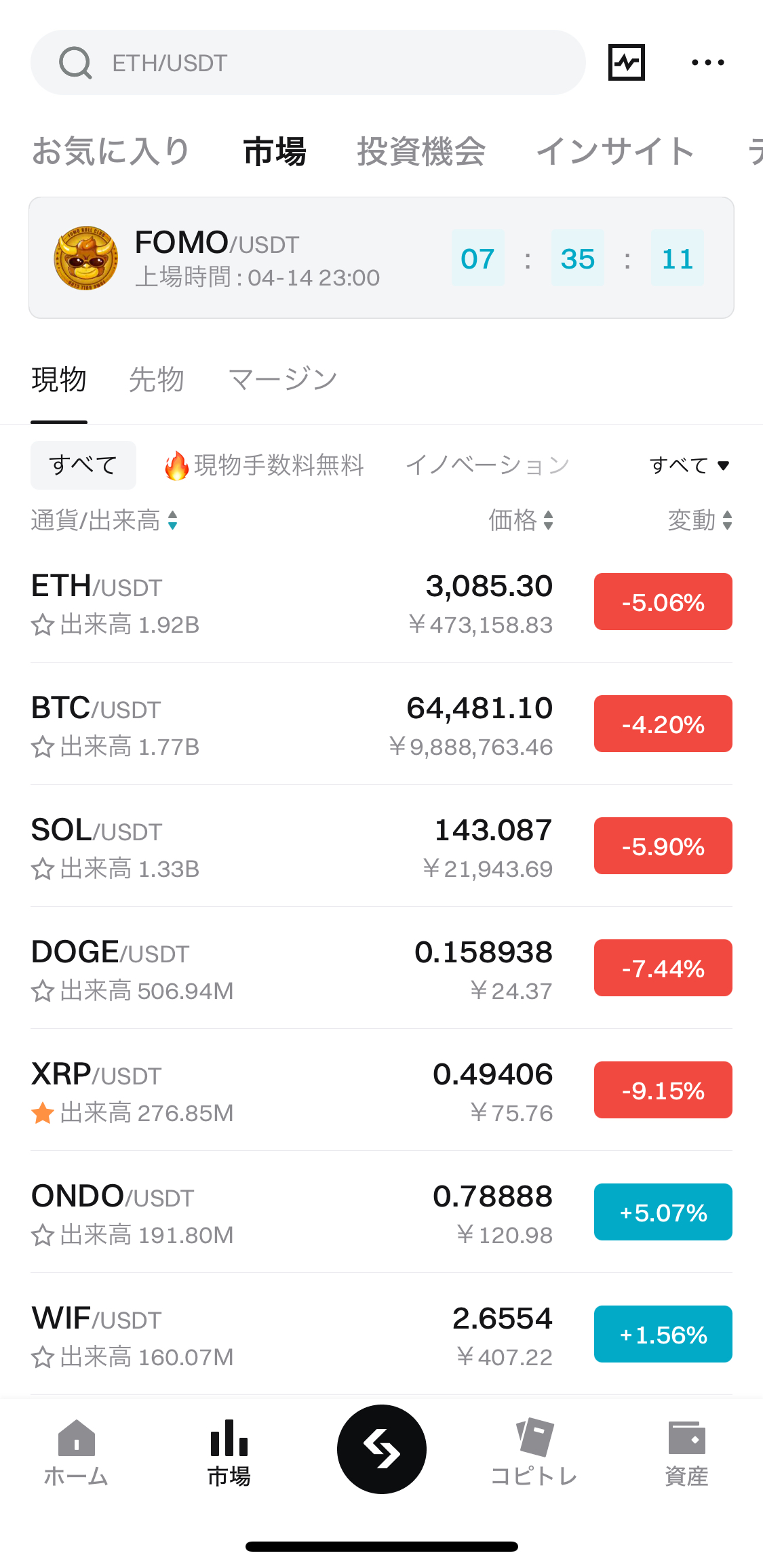Switch to the 投資機会 tab
This screenshot has height=1568, width=763.
(x=421, y=151)
